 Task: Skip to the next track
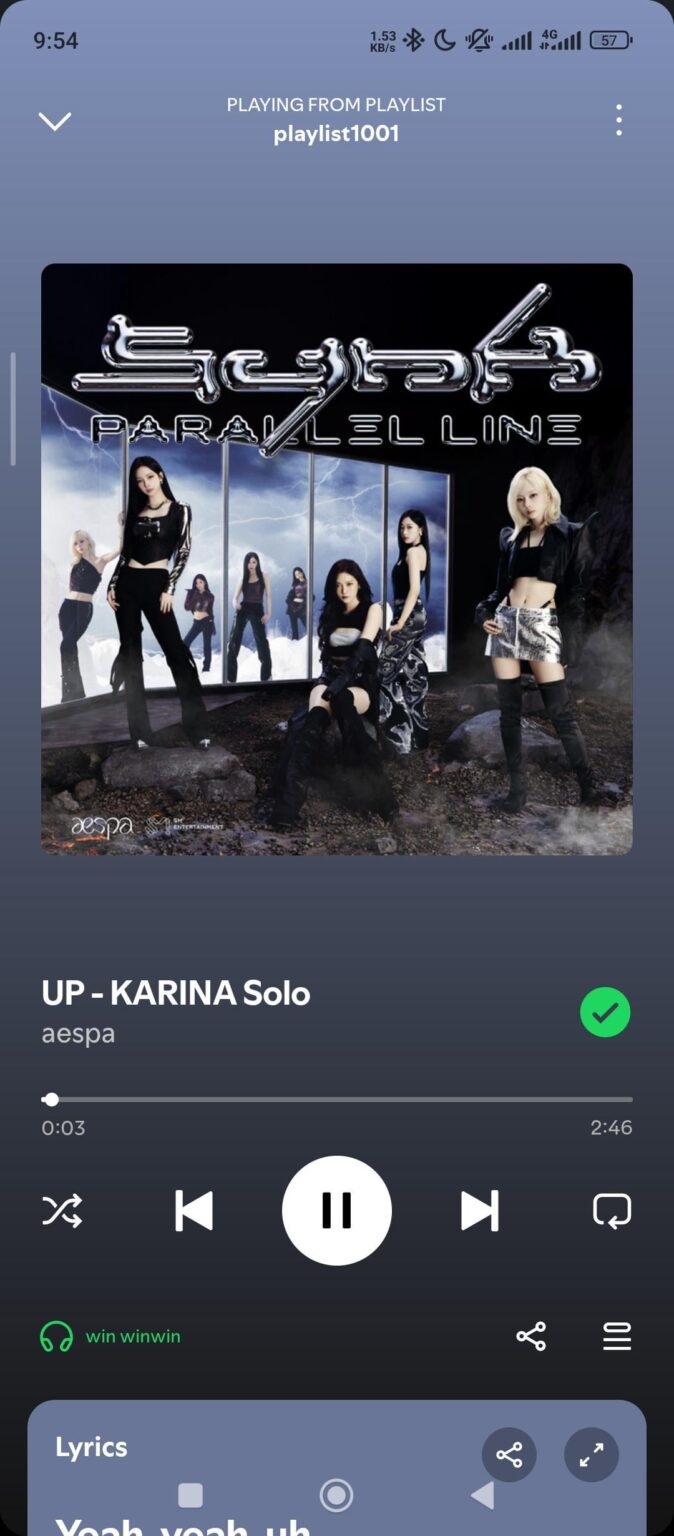pyautogui.click(x=479, y=1211)
